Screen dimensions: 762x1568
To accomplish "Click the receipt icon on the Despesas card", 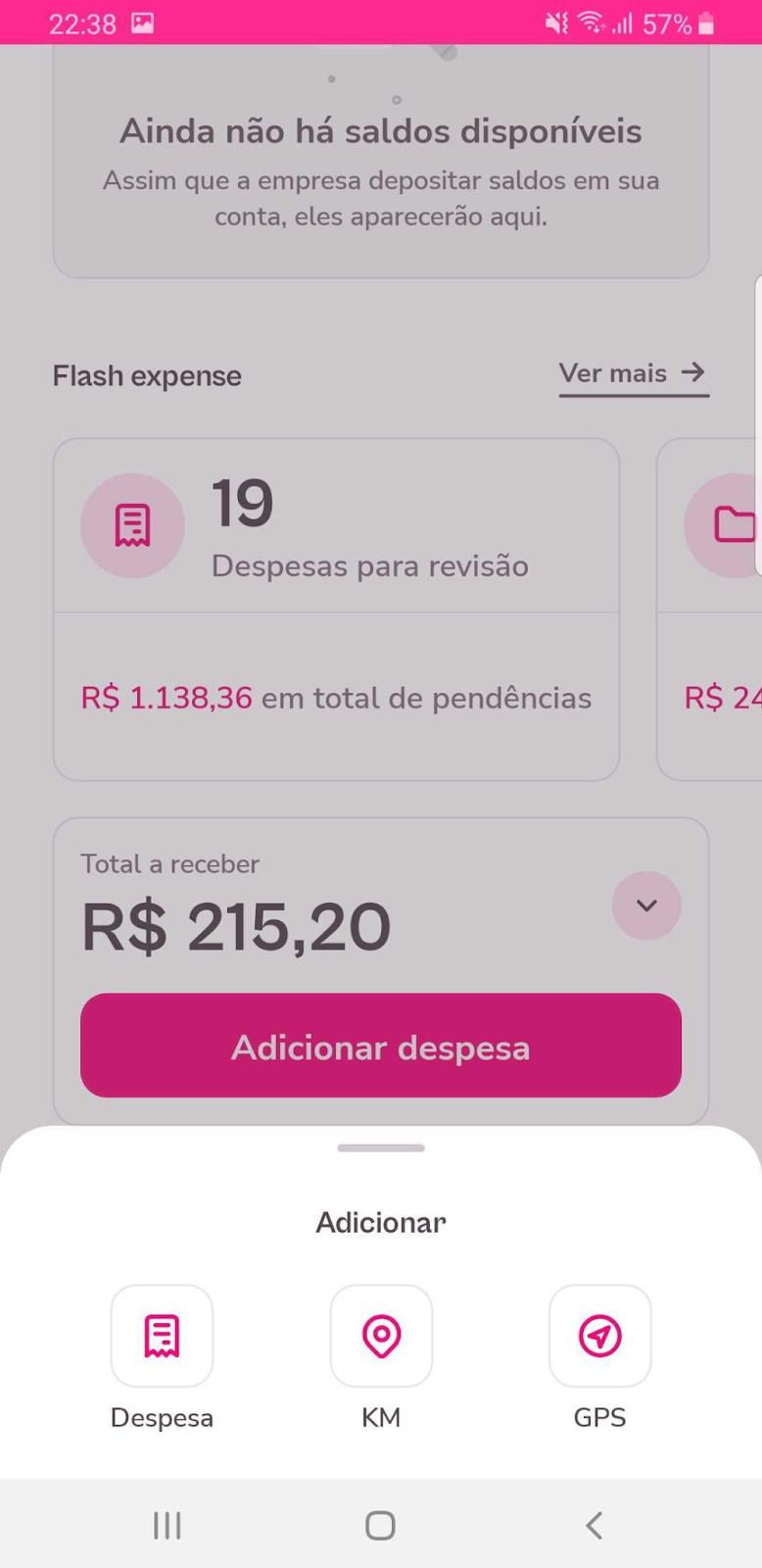I will point(132,525).
